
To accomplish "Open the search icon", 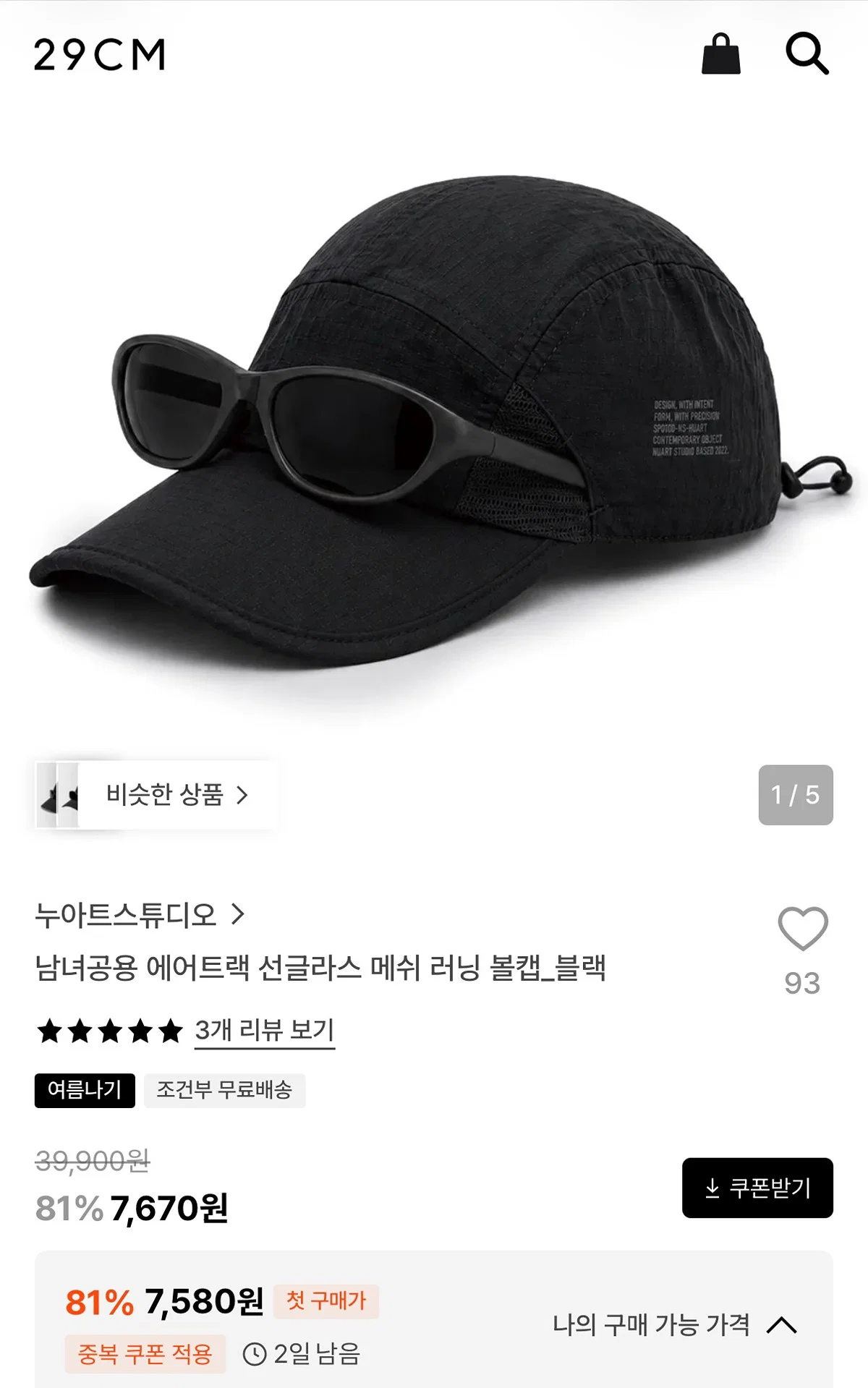I will pyautogui.click(x=807, y=54).
